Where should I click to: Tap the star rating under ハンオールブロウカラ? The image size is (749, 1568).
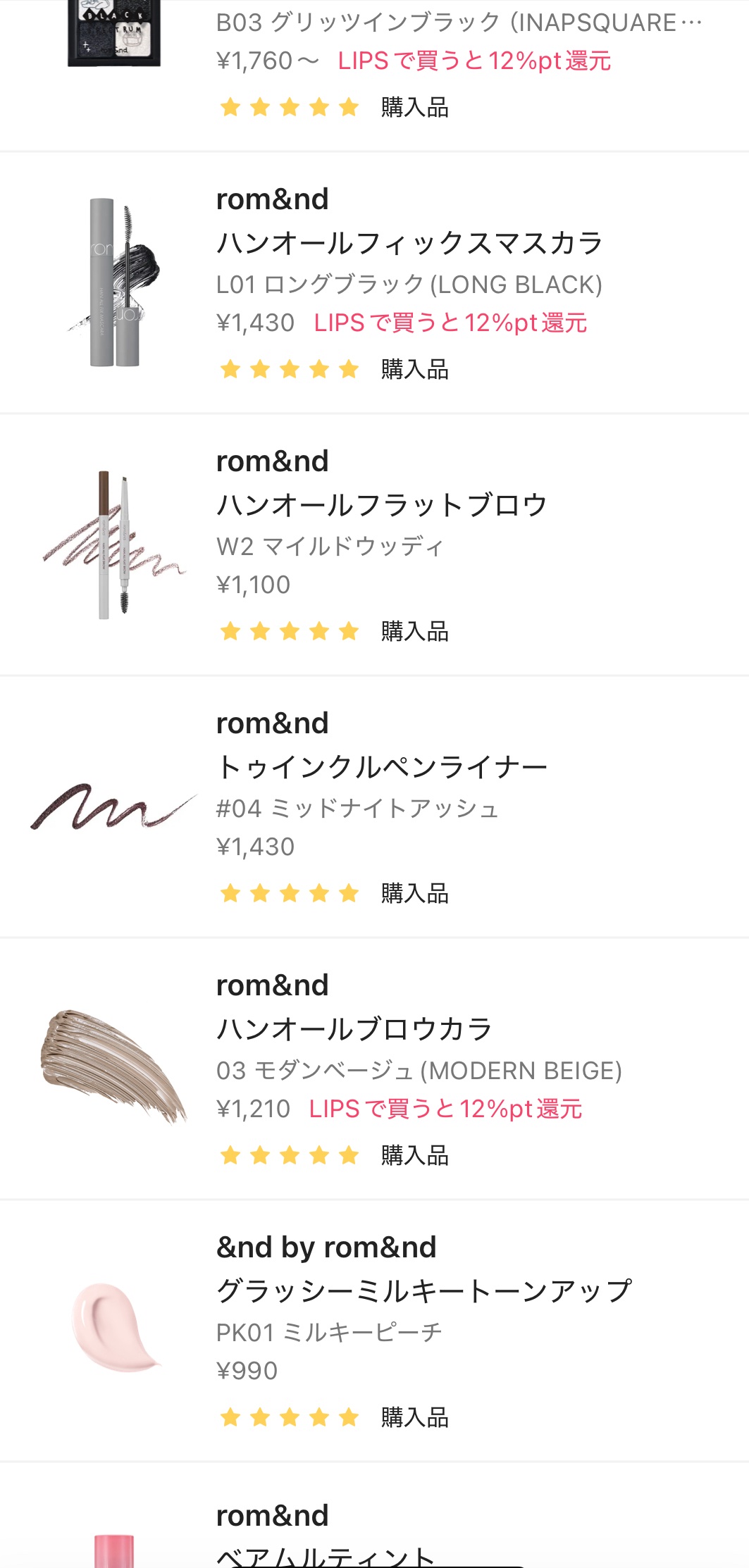pos(289,1155)
